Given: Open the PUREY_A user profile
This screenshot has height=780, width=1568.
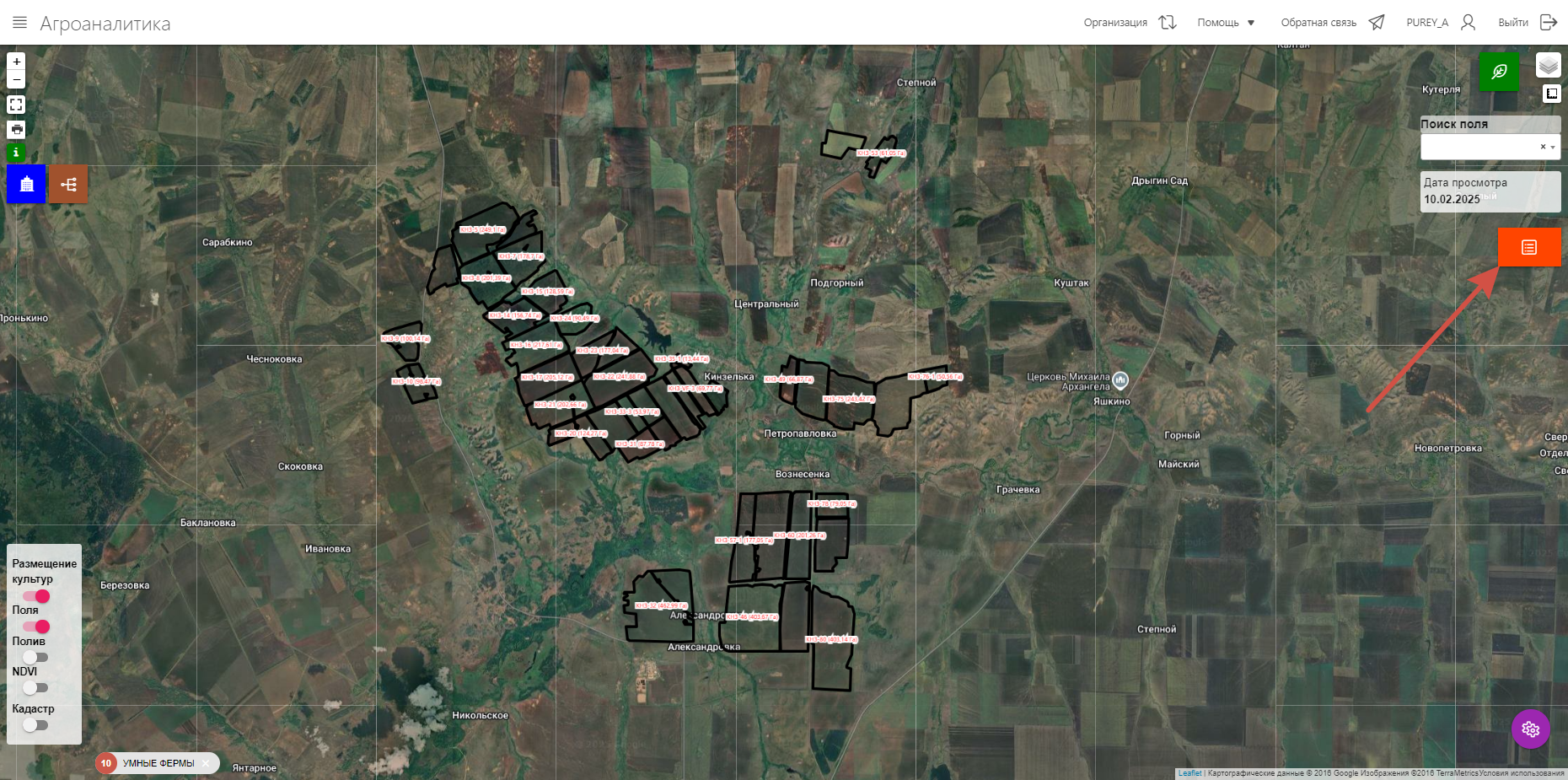Looking at the screenshot, I should [1440, 23].
